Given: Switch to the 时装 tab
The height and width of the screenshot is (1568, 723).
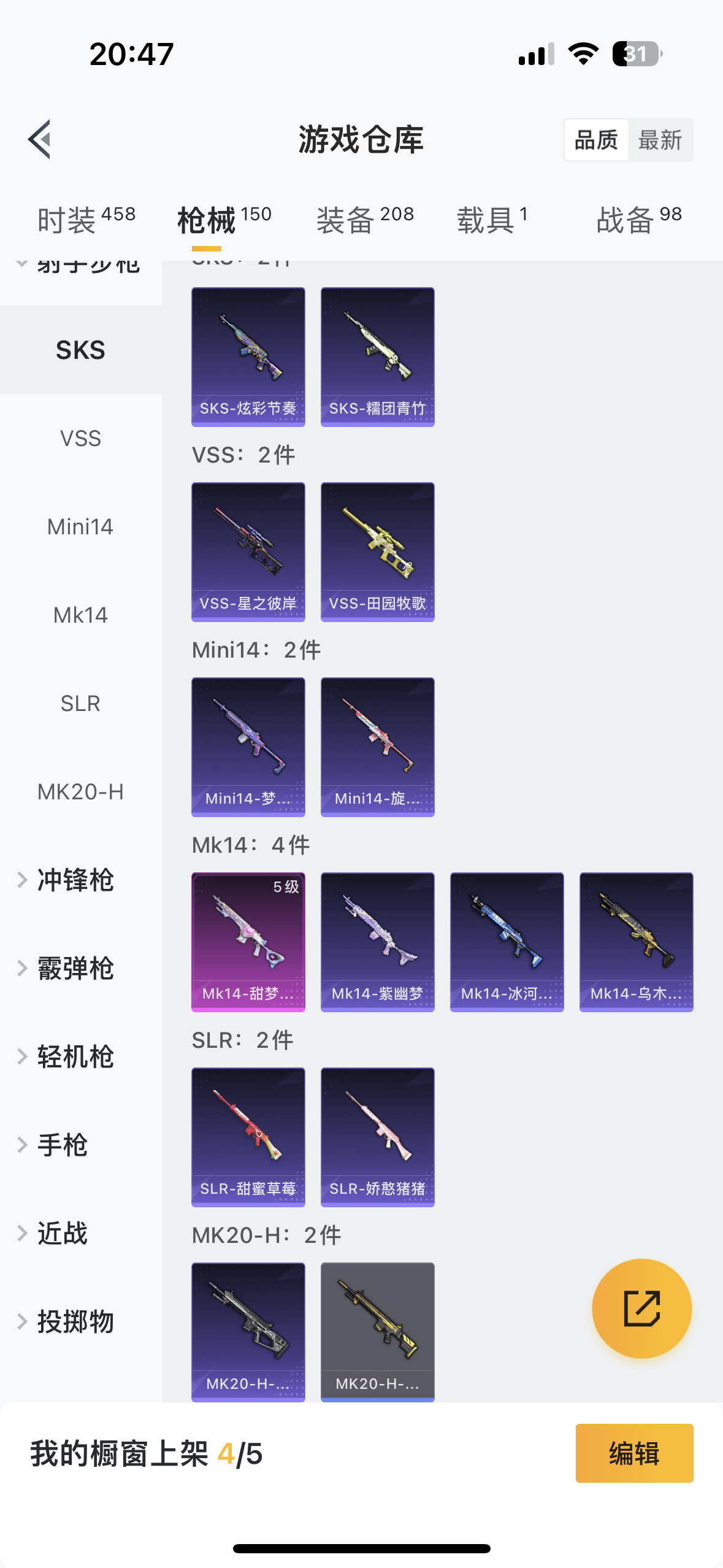Looking at the screenshot, I should (x=86, y=220).
